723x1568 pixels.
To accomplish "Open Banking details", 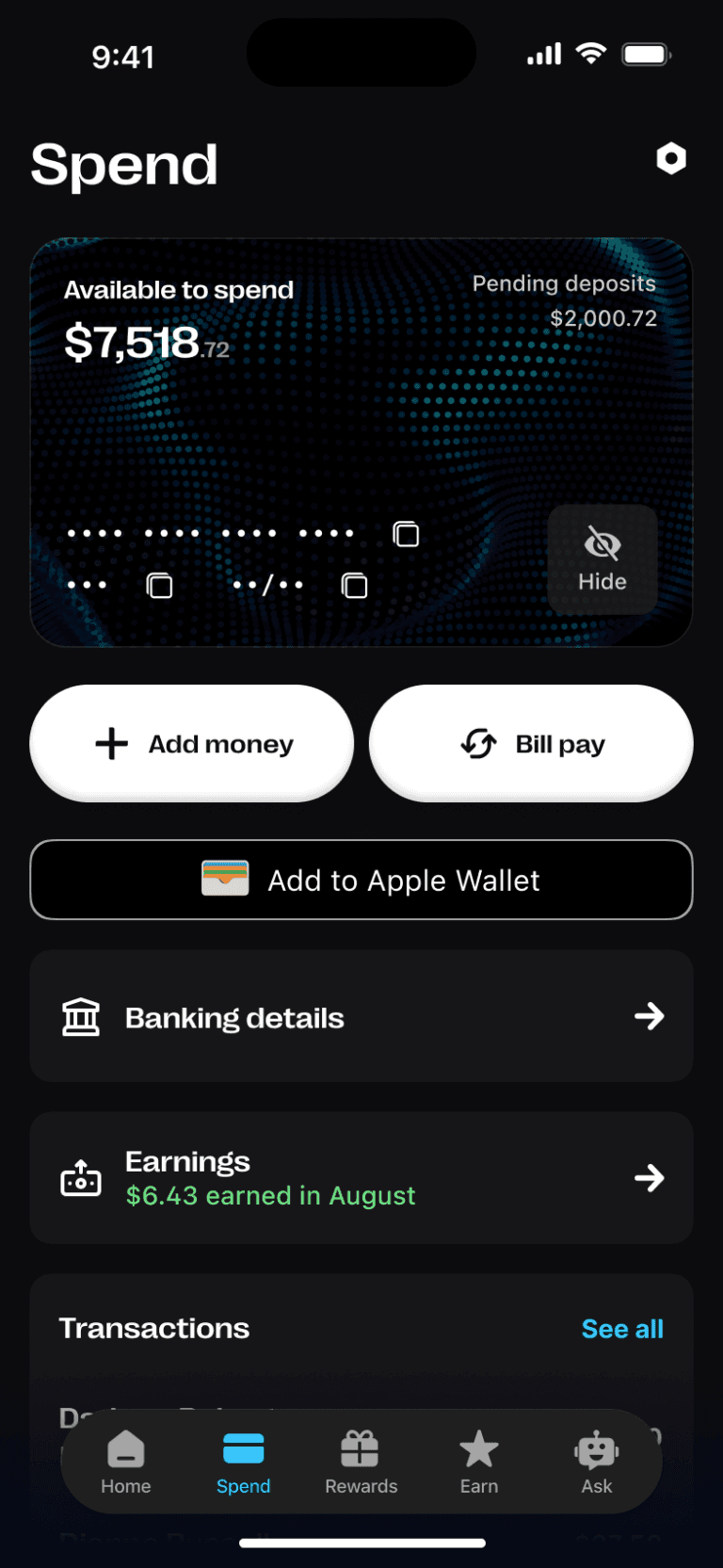I will pos(361,1016).
